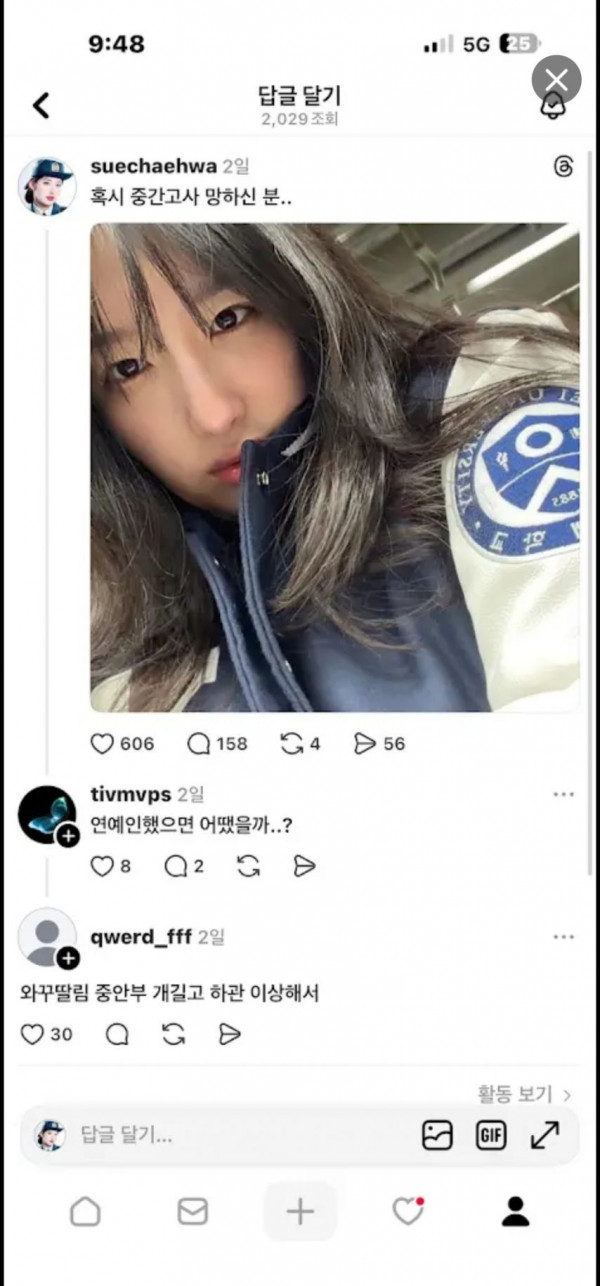Follow tivmvps via avatar plus badge
The height and width of the screenshot is (1286, 600).
point(68,836)
